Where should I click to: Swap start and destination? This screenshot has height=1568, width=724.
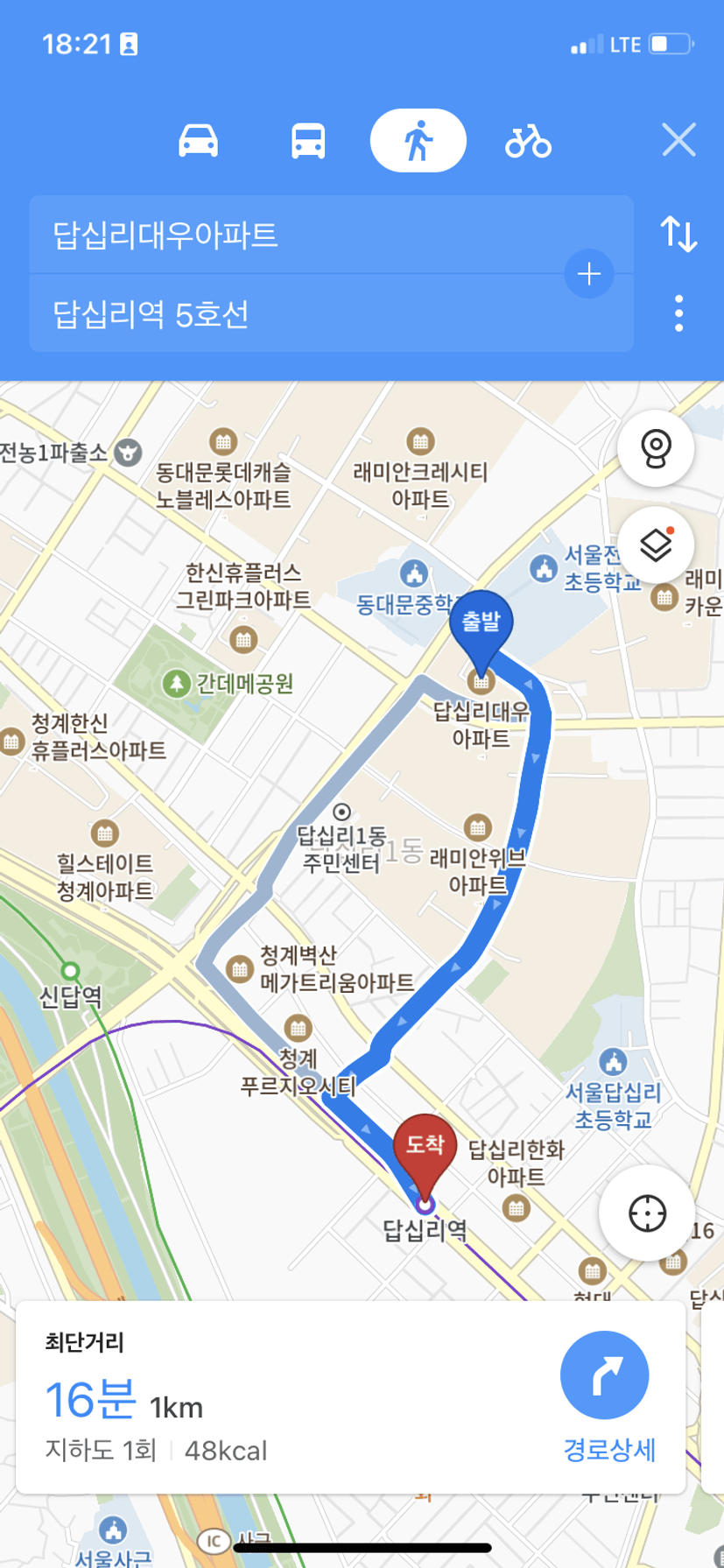[678, 234]
